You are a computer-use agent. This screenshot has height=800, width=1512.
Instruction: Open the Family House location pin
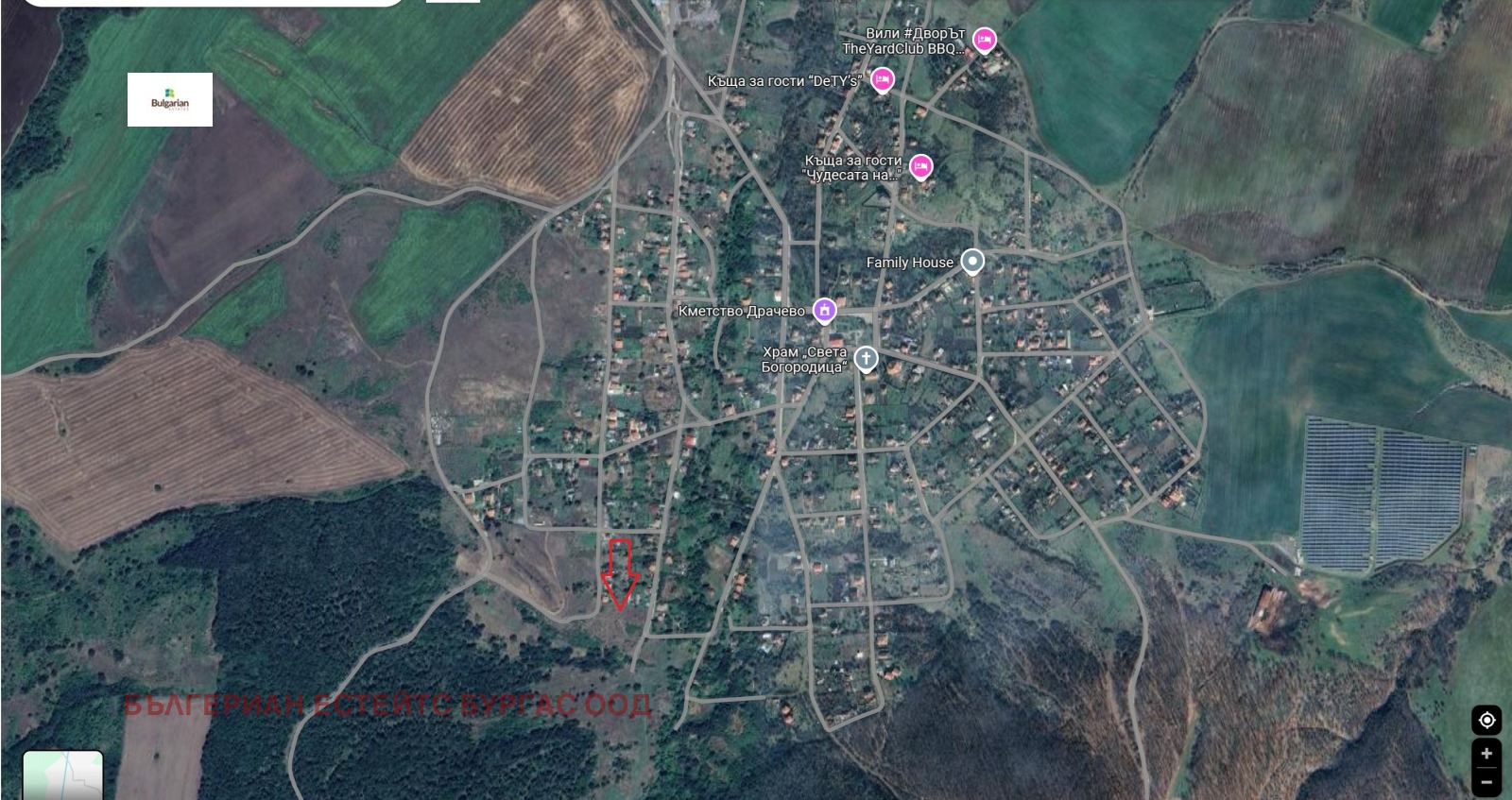(972, 262)
